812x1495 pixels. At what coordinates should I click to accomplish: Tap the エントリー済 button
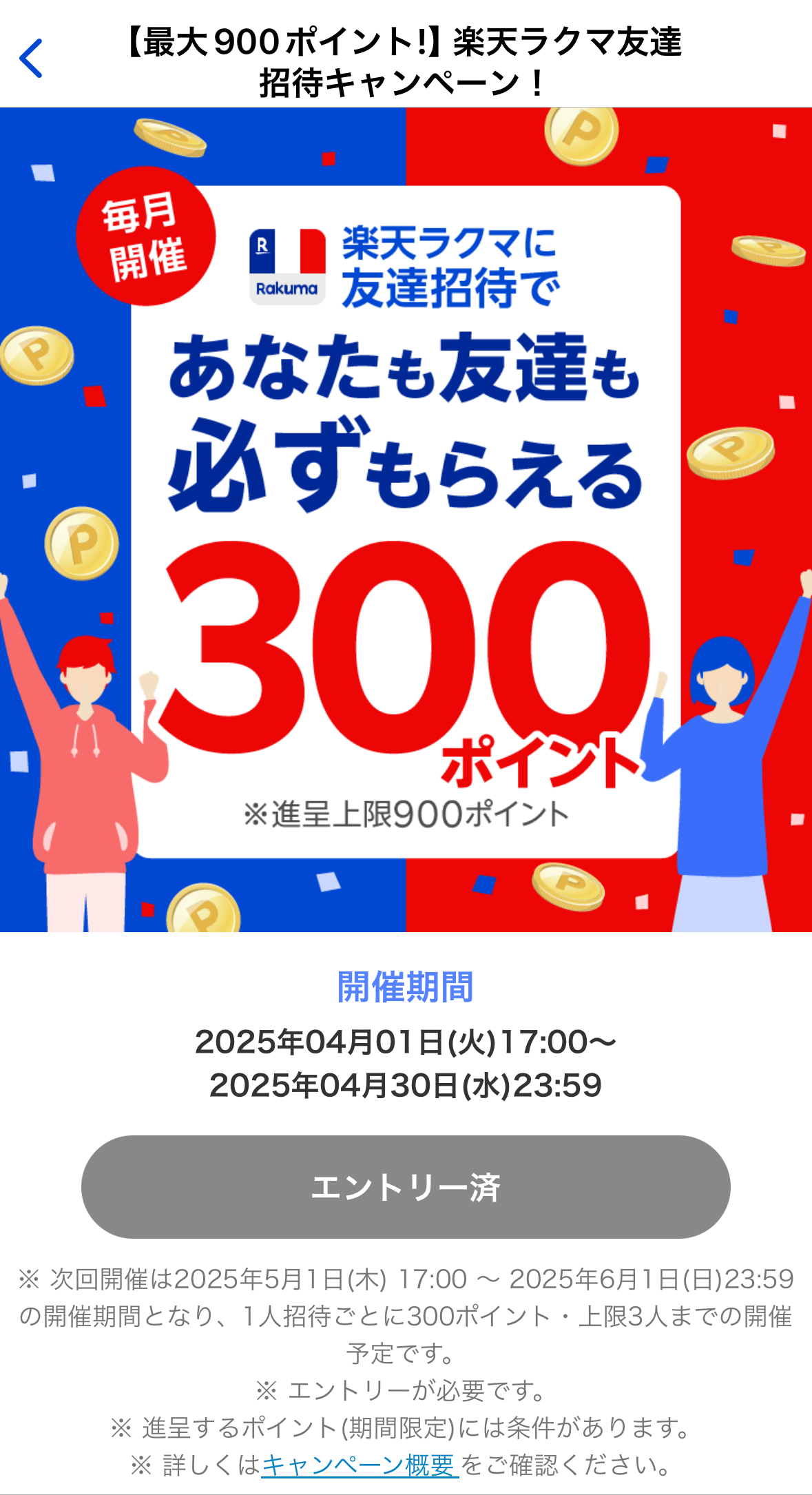click(406, 1187)
